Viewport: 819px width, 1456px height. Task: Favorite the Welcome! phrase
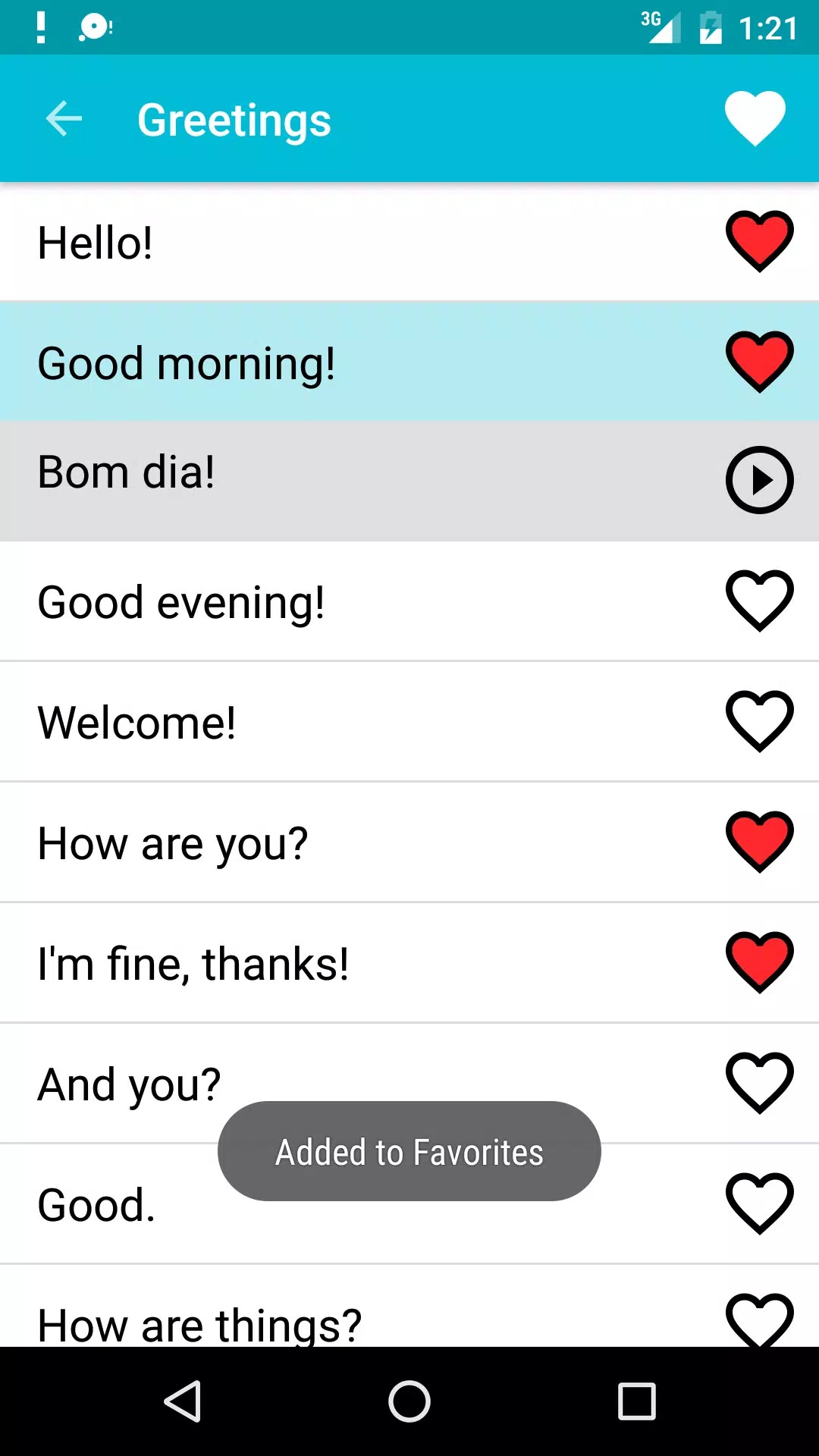(759, 722)
